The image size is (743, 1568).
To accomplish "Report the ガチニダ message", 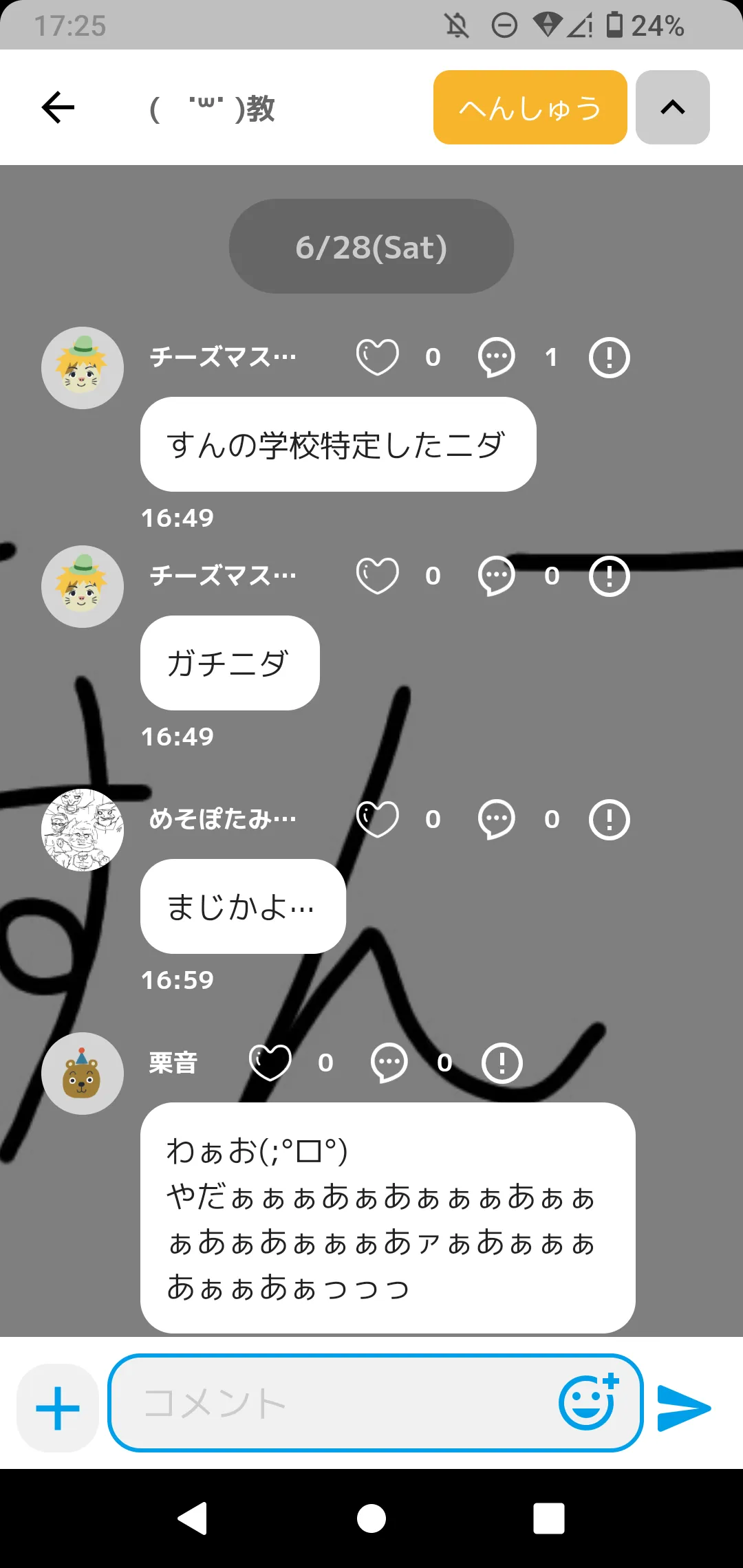I will (x=609, y=576).
